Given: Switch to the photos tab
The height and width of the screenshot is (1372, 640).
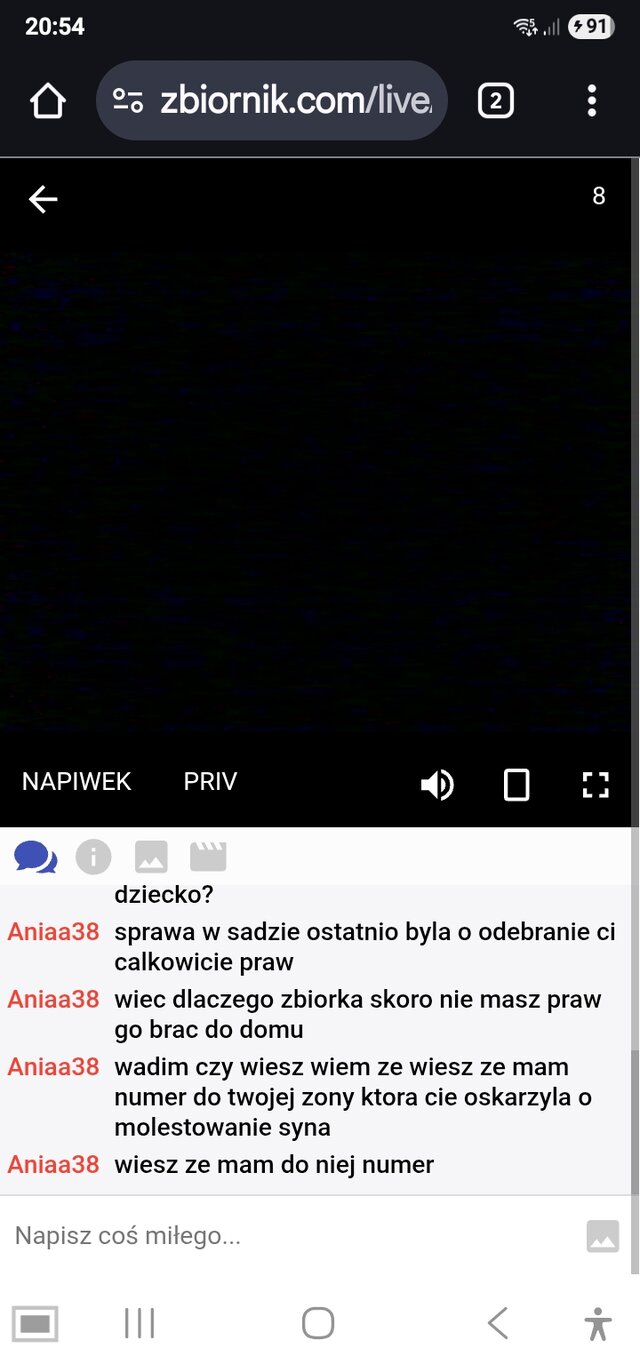Looking at the screenshot, I should (x=151, y=857).
